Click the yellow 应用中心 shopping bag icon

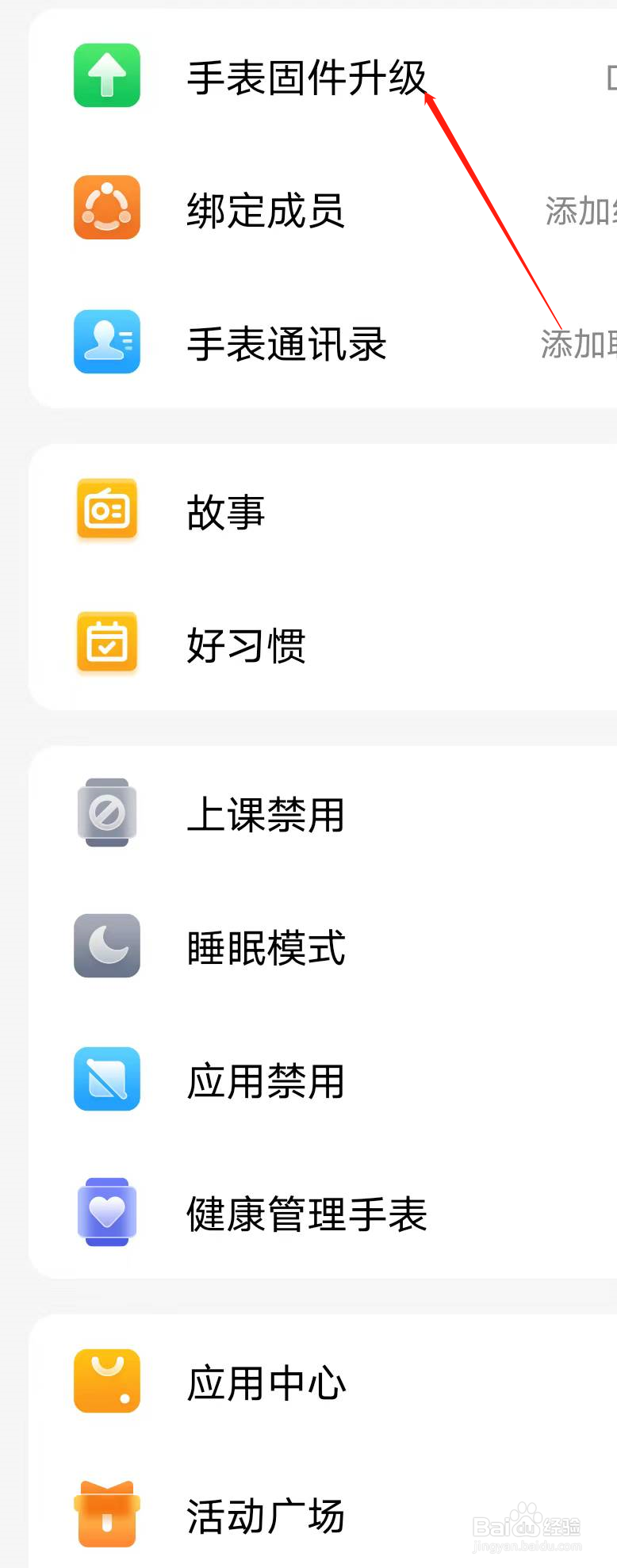(106, 1380)
